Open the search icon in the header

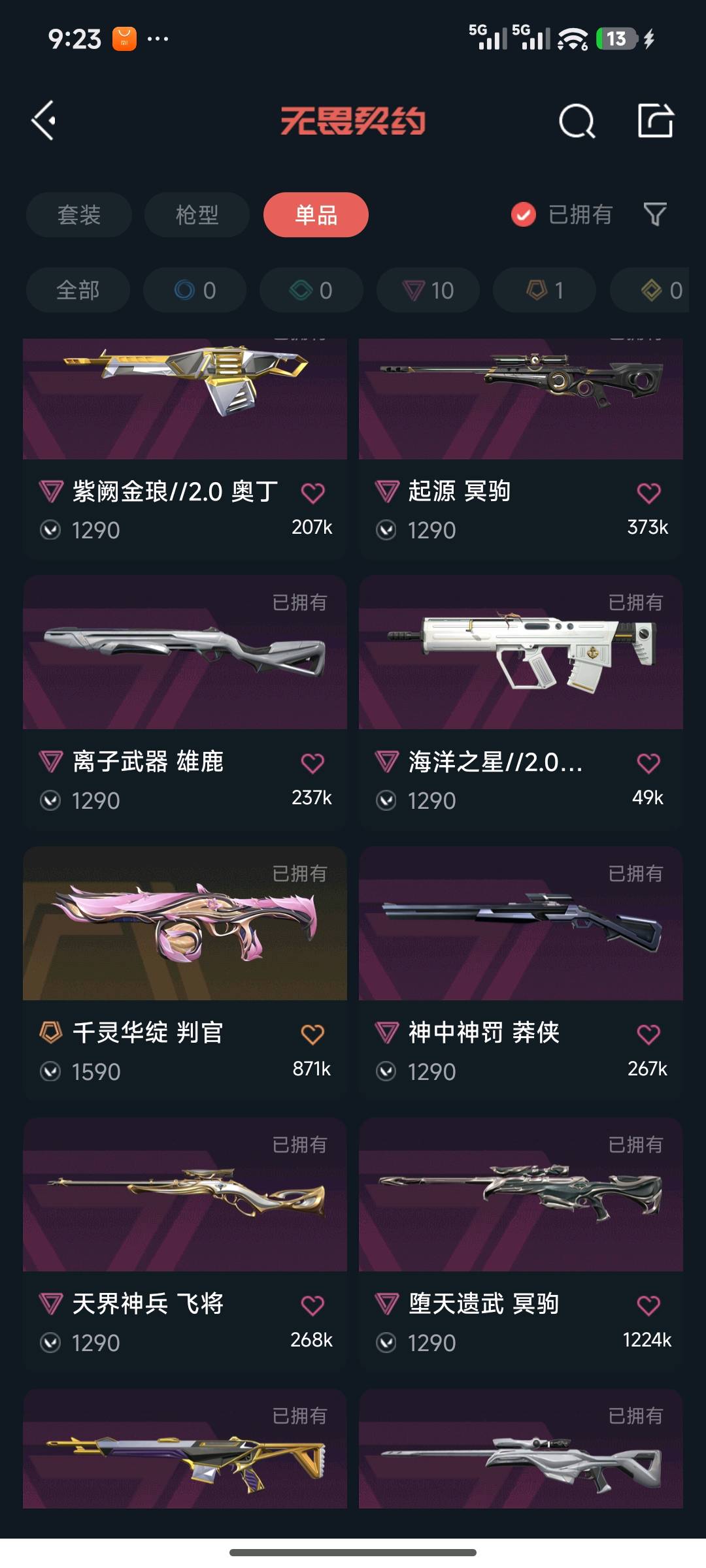coord(577,121)
